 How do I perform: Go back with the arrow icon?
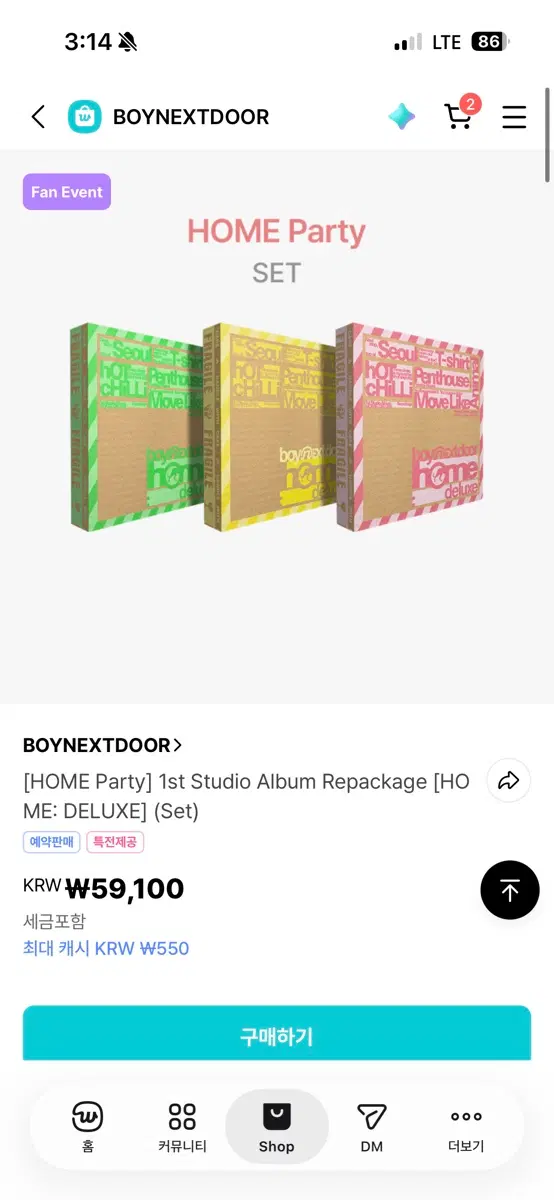(38, 117)
